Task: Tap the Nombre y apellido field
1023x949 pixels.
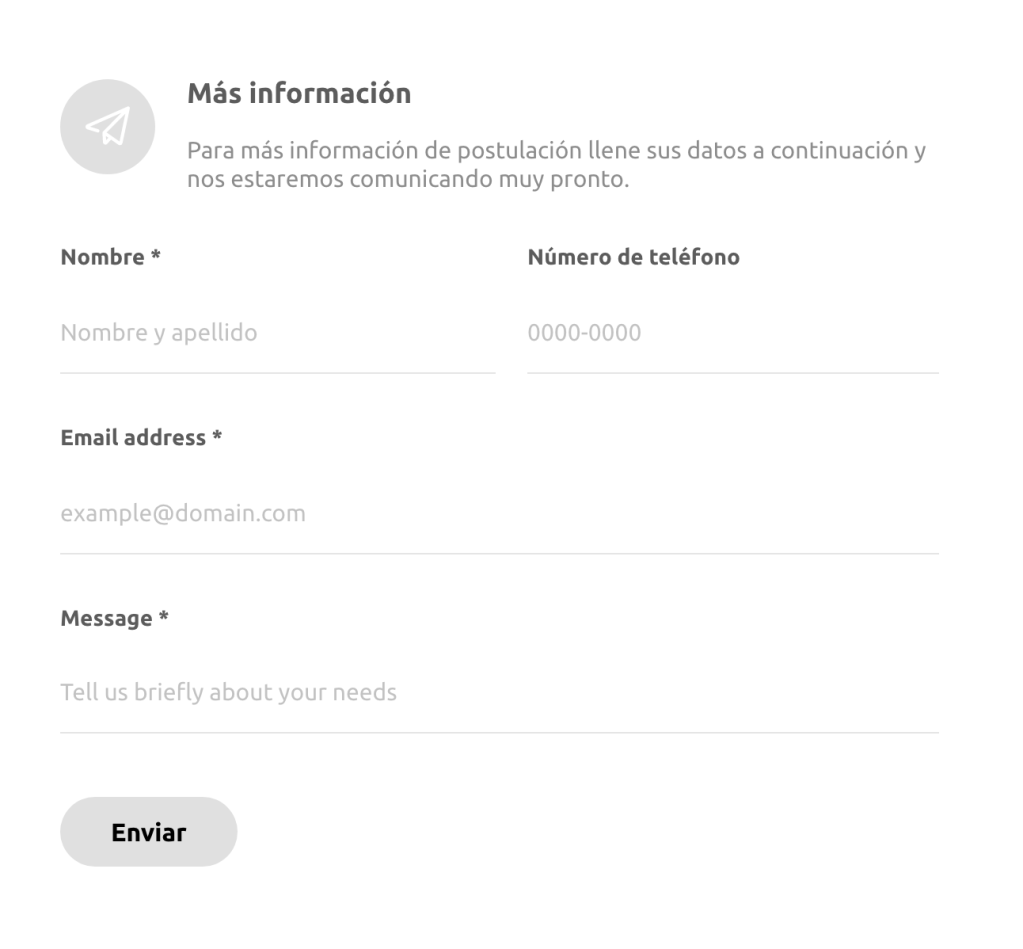Action: pyautogui.click(x=277, y=333)
